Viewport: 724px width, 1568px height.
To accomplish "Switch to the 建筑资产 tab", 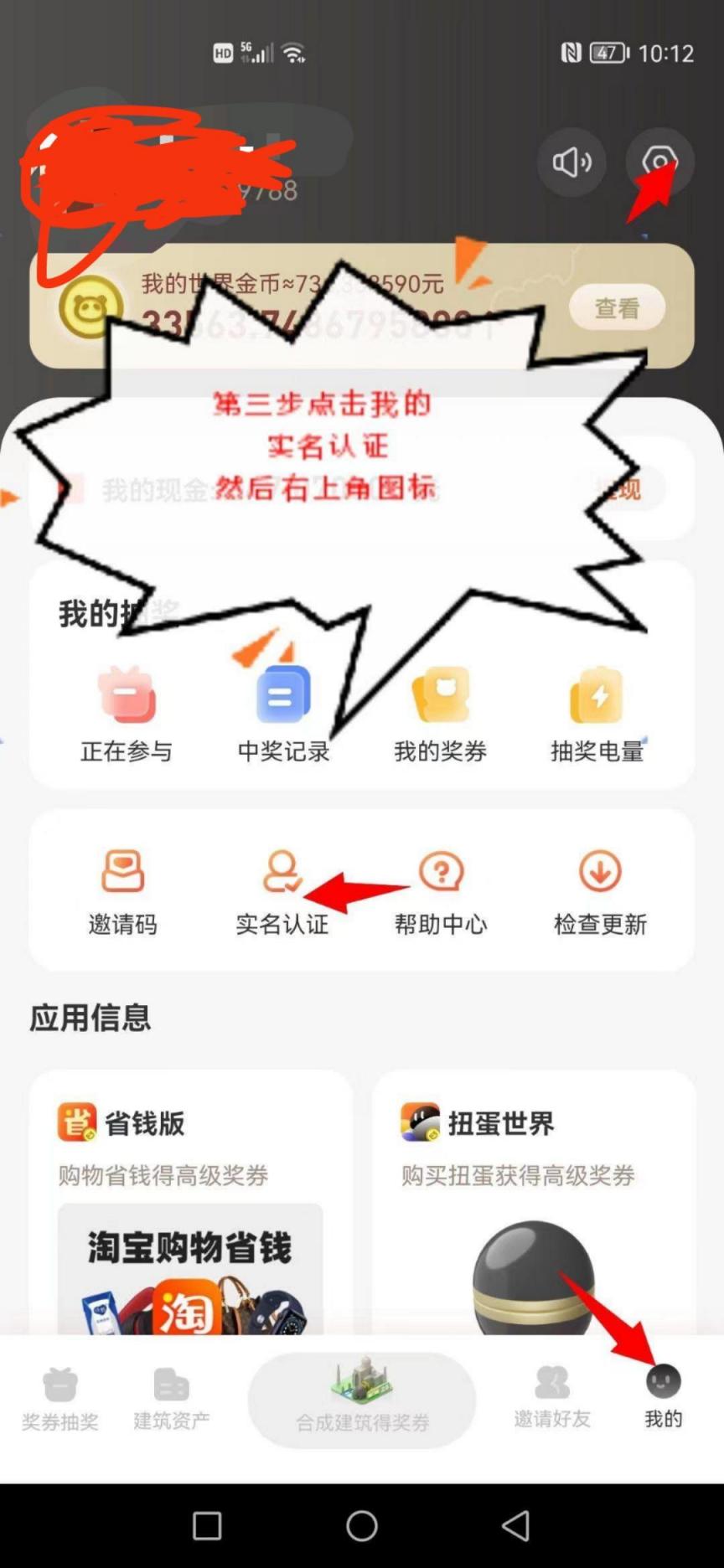I will [172, 1398].
